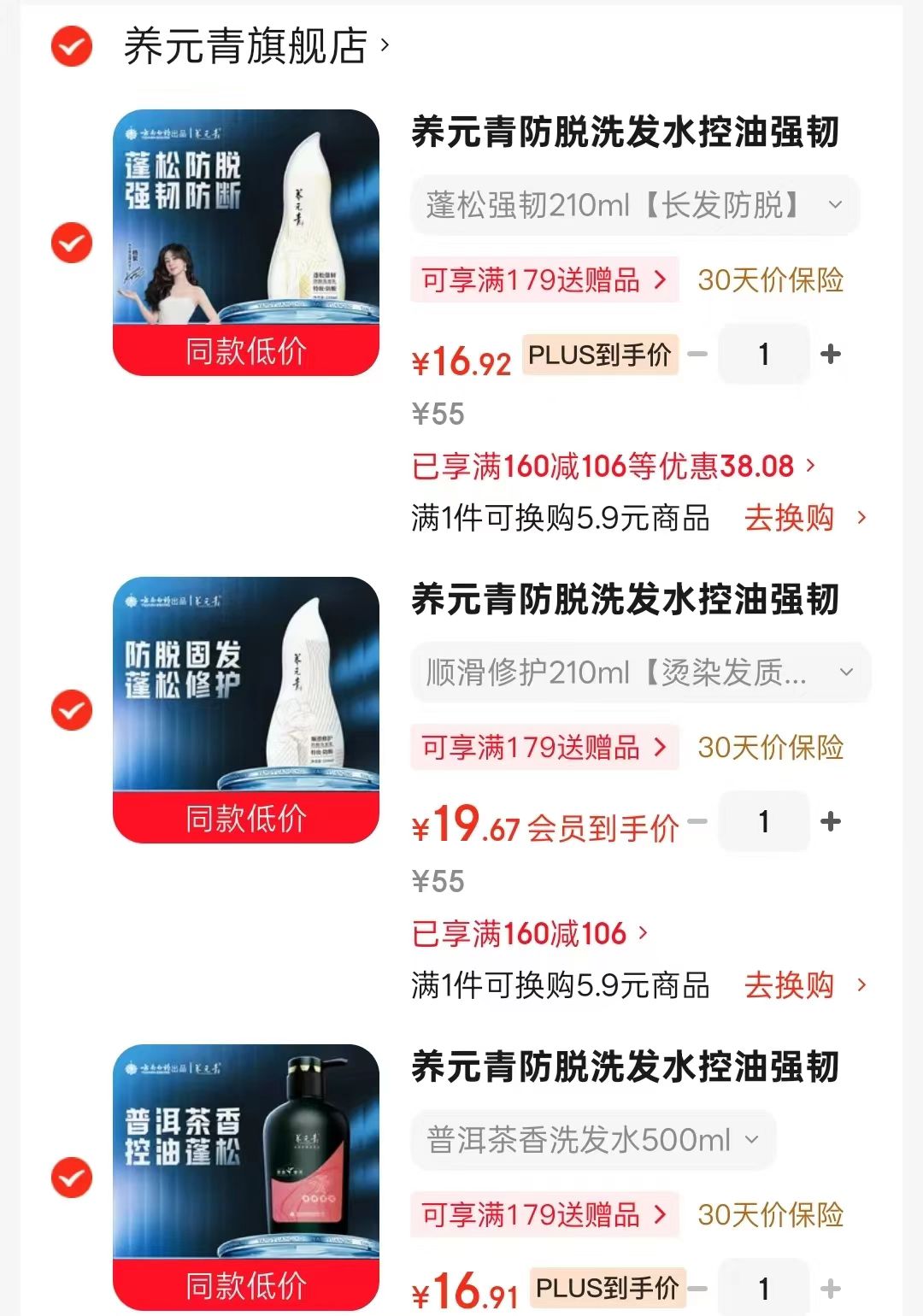Deselect the 顺滑修护210ml shampoo item
This screenshot has width=923, height=1316.
click(x=72, y=710)
